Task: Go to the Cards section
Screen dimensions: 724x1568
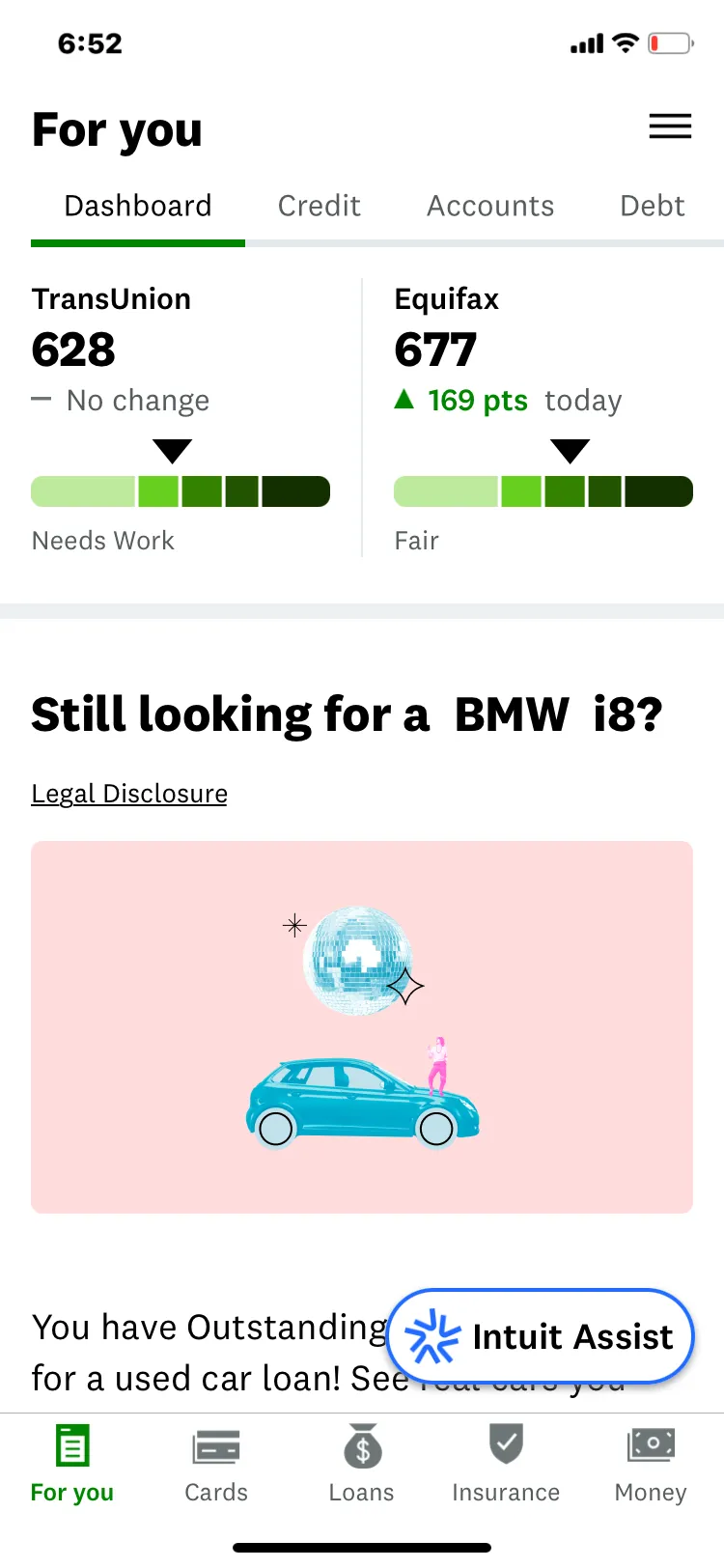Action: [x=216, y=1465]
